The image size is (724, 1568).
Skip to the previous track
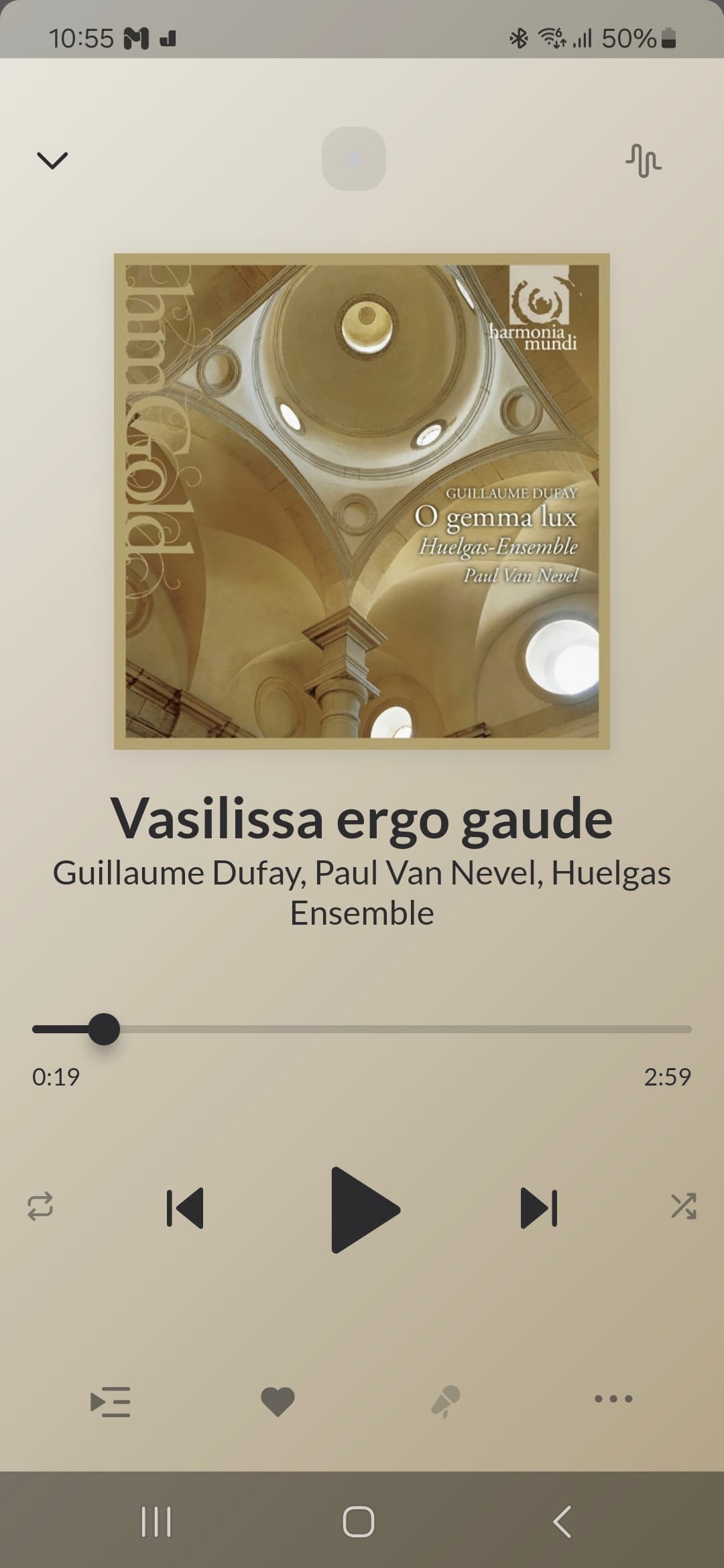pyautogui.click(x=185, y=1208)
